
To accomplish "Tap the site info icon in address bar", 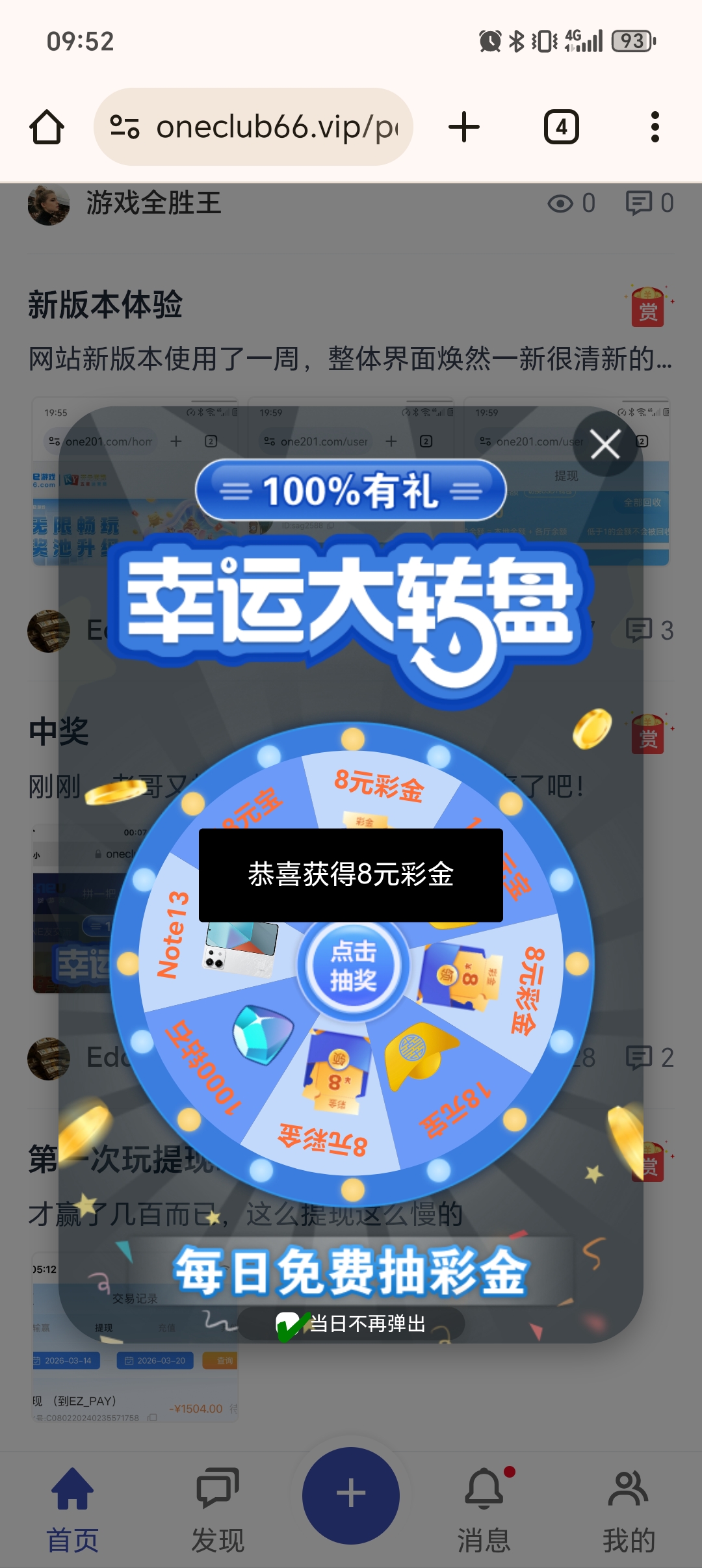I will tap(125, 125).
